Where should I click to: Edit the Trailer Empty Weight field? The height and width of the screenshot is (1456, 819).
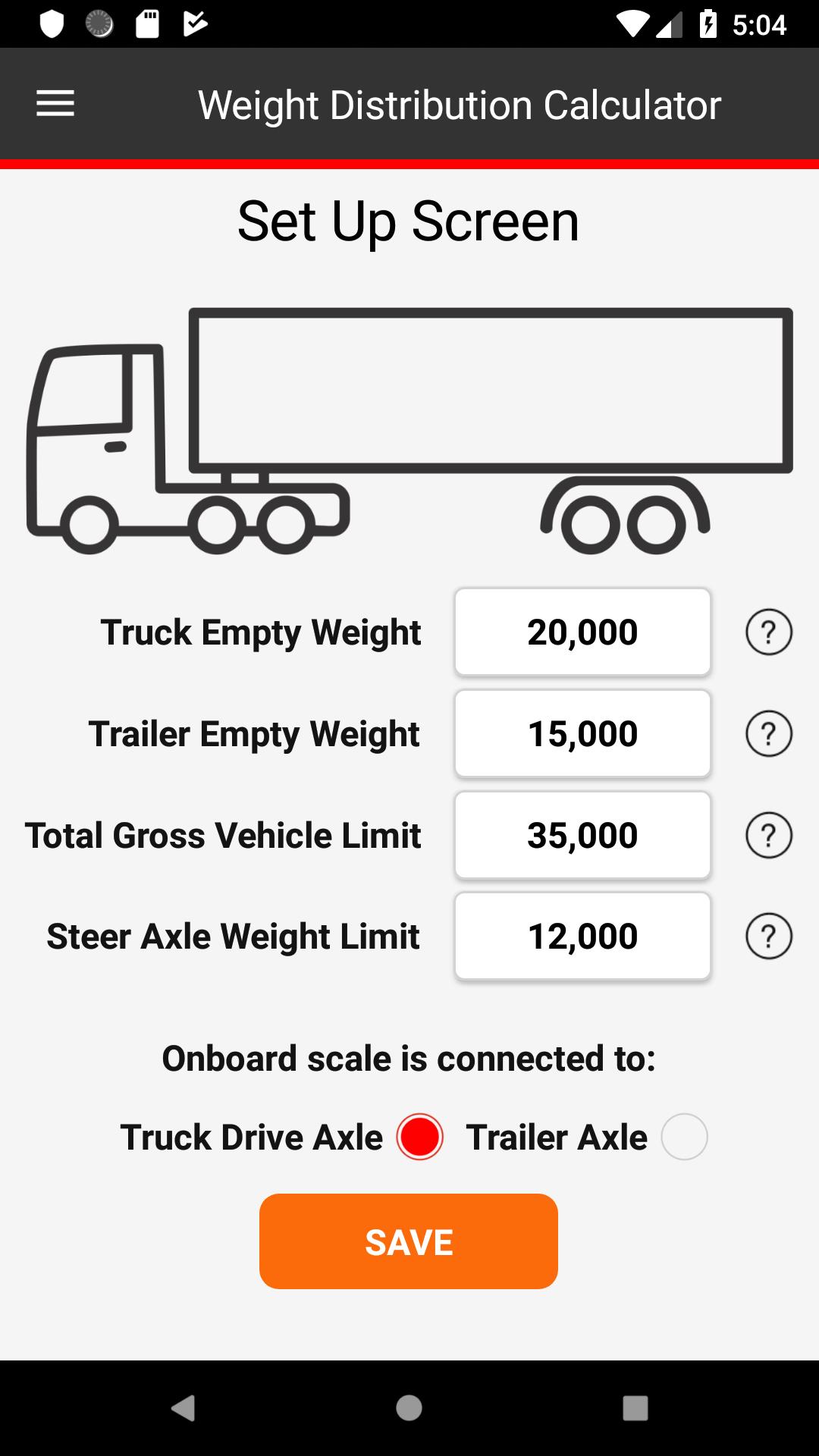pyautogui.click(x=582, y=733)
